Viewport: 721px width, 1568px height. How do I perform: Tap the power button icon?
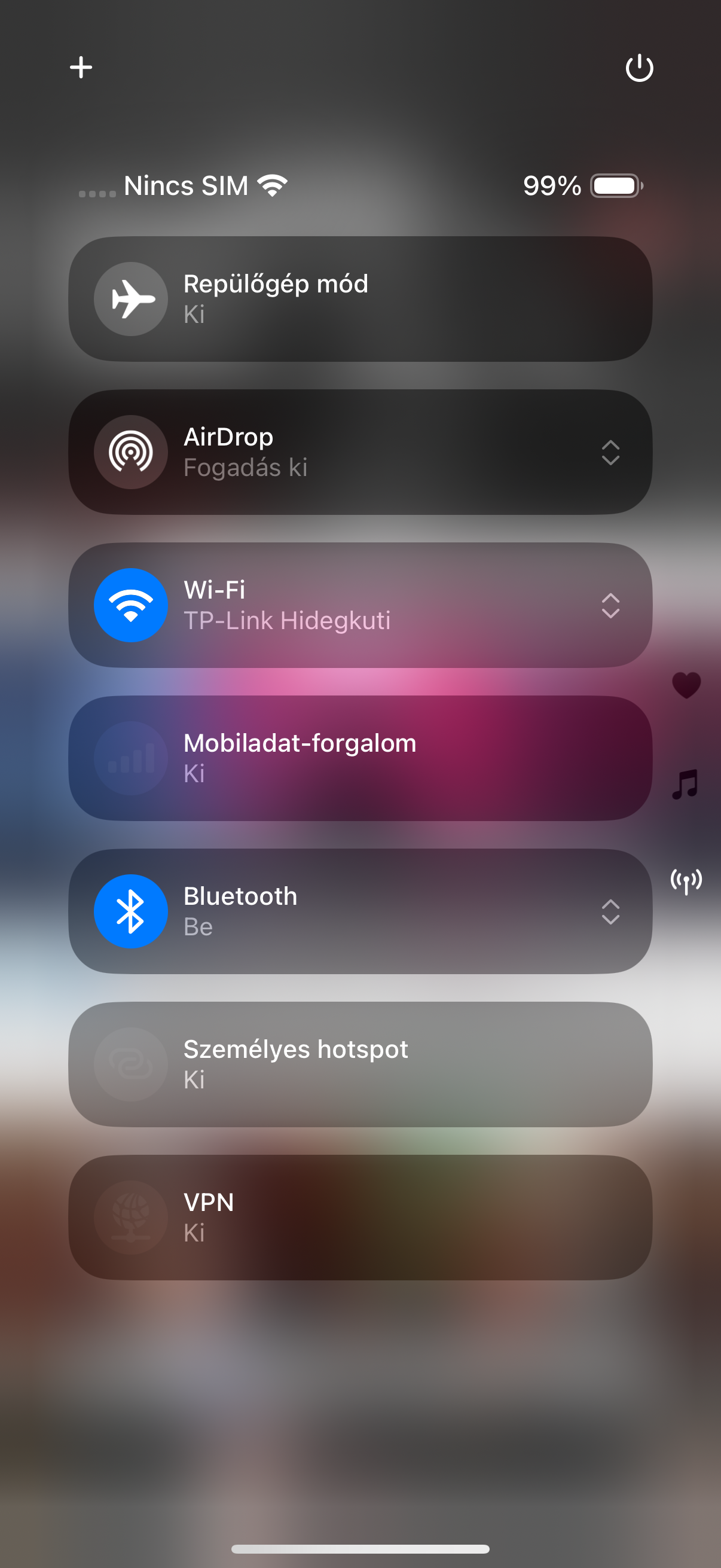coord(639,68)
